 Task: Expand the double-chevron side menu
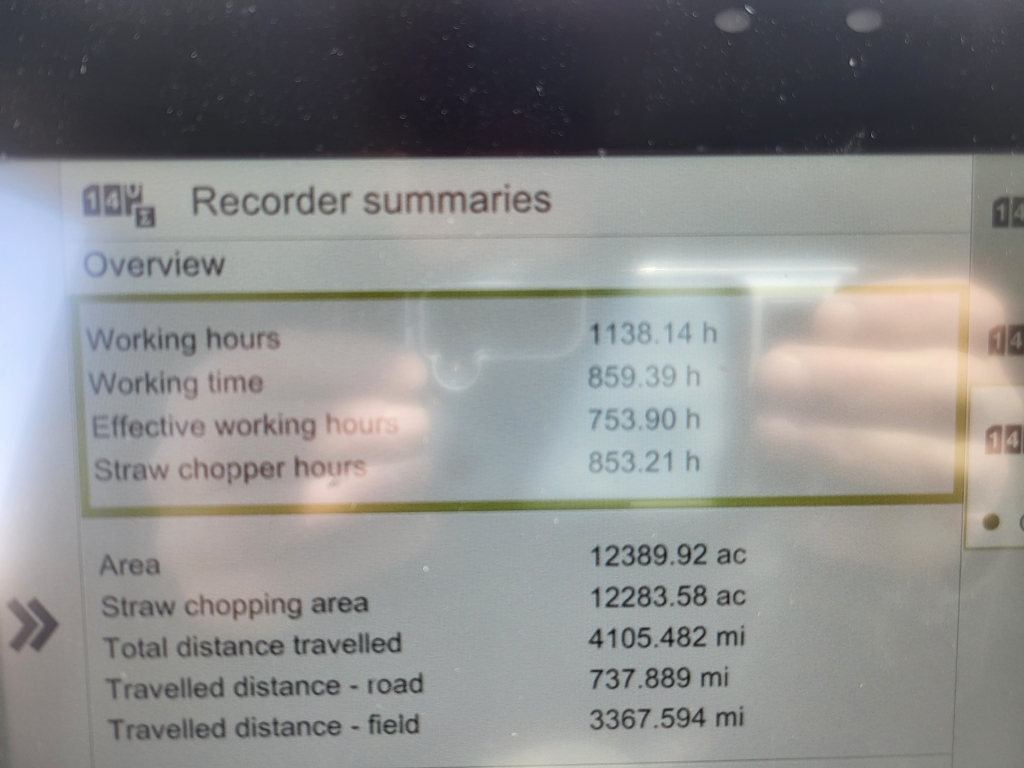coord(33,626)
